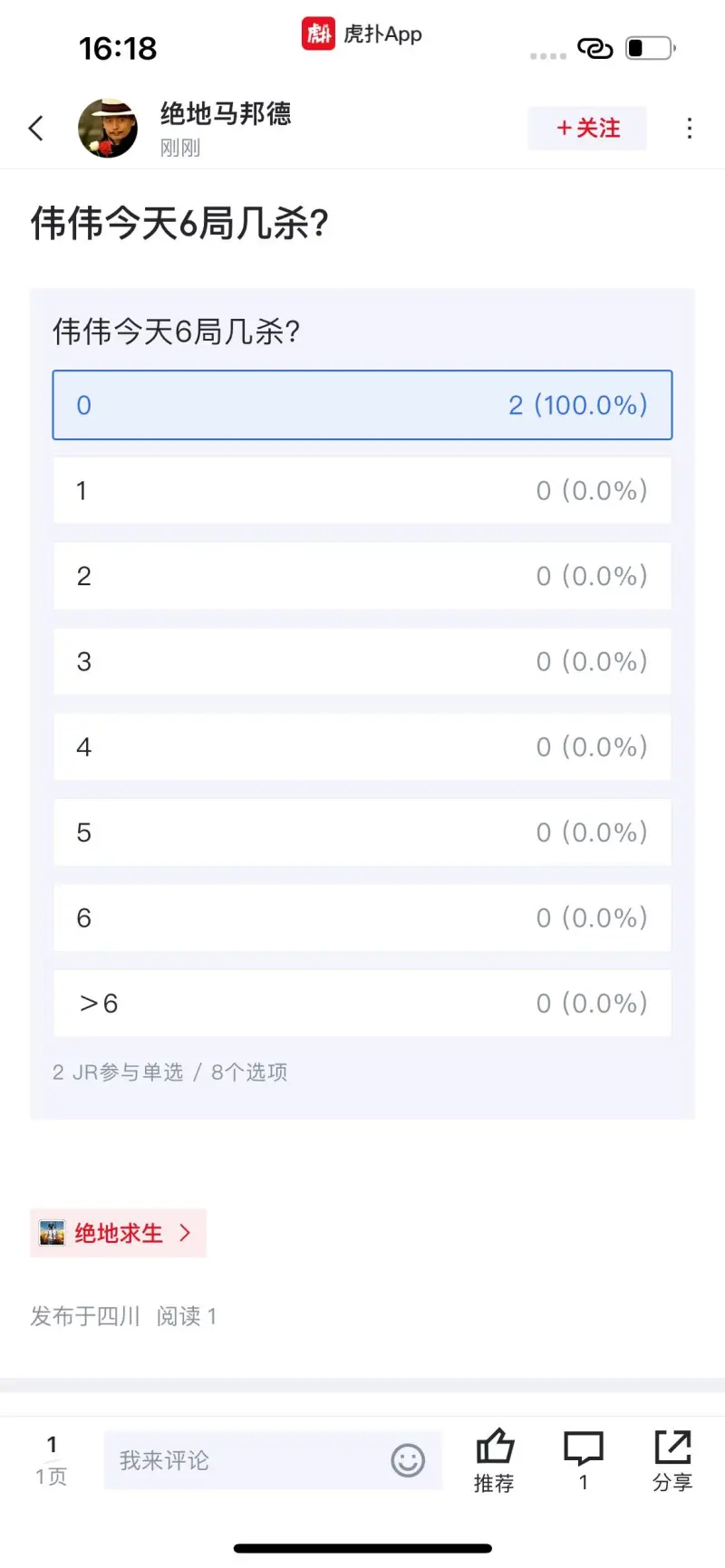
Task: Choose poll option 5
Action: 362,832
